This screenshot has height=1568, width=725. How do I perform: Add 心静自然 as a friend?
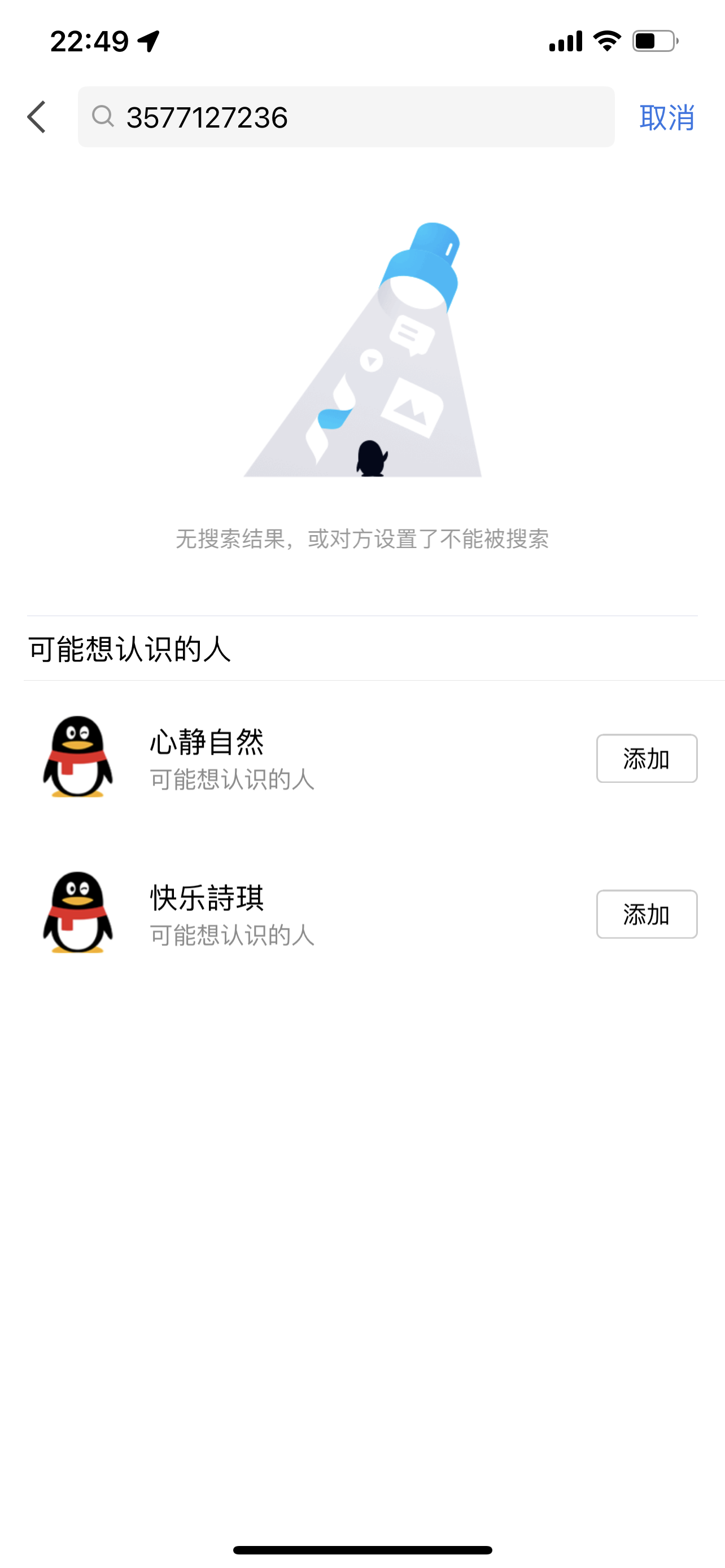click(x=646, y=759)
